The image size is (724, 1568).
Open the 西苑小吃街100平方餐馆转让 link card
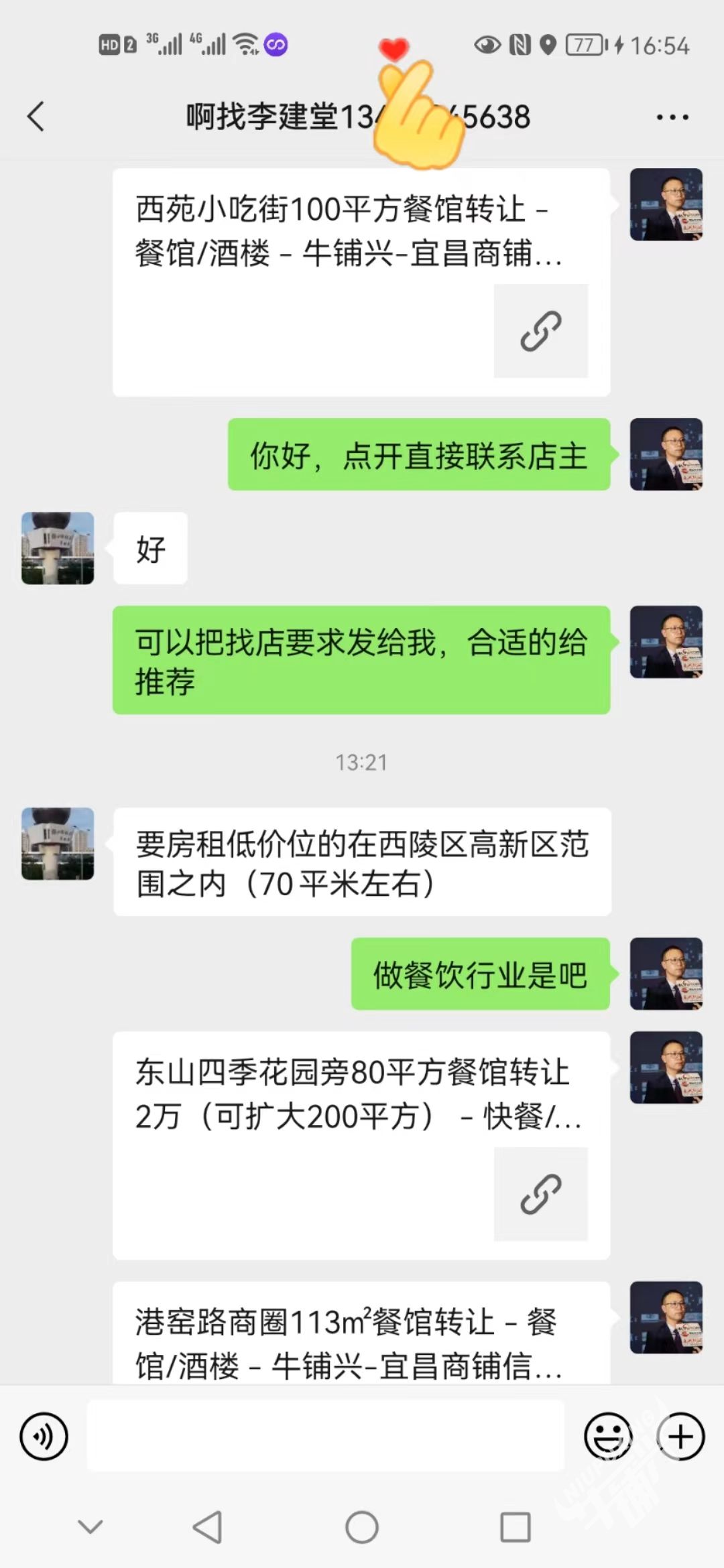pyautogui.click(x=361, y=282)
